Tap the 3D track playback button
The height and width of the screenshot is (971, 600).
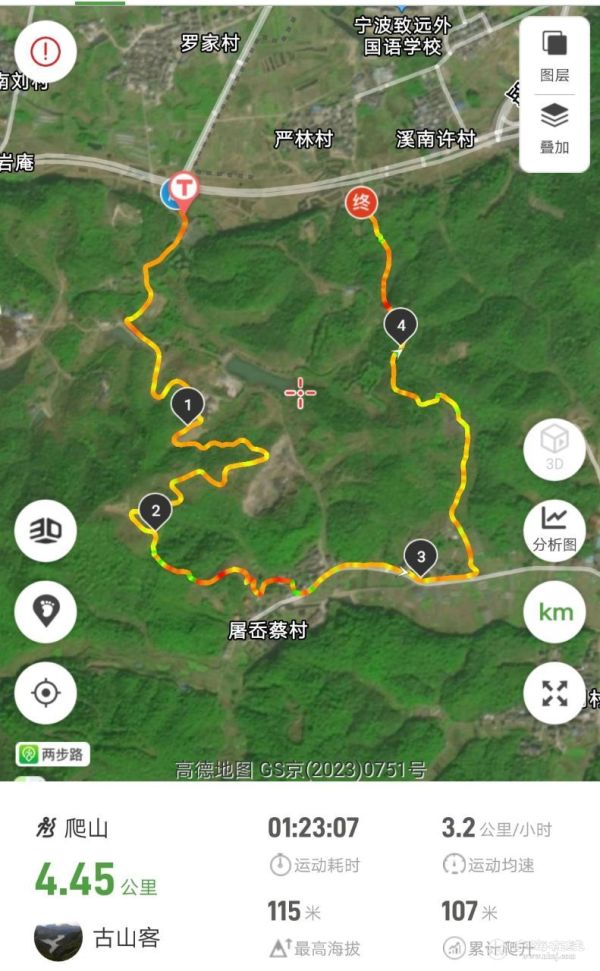45,529
